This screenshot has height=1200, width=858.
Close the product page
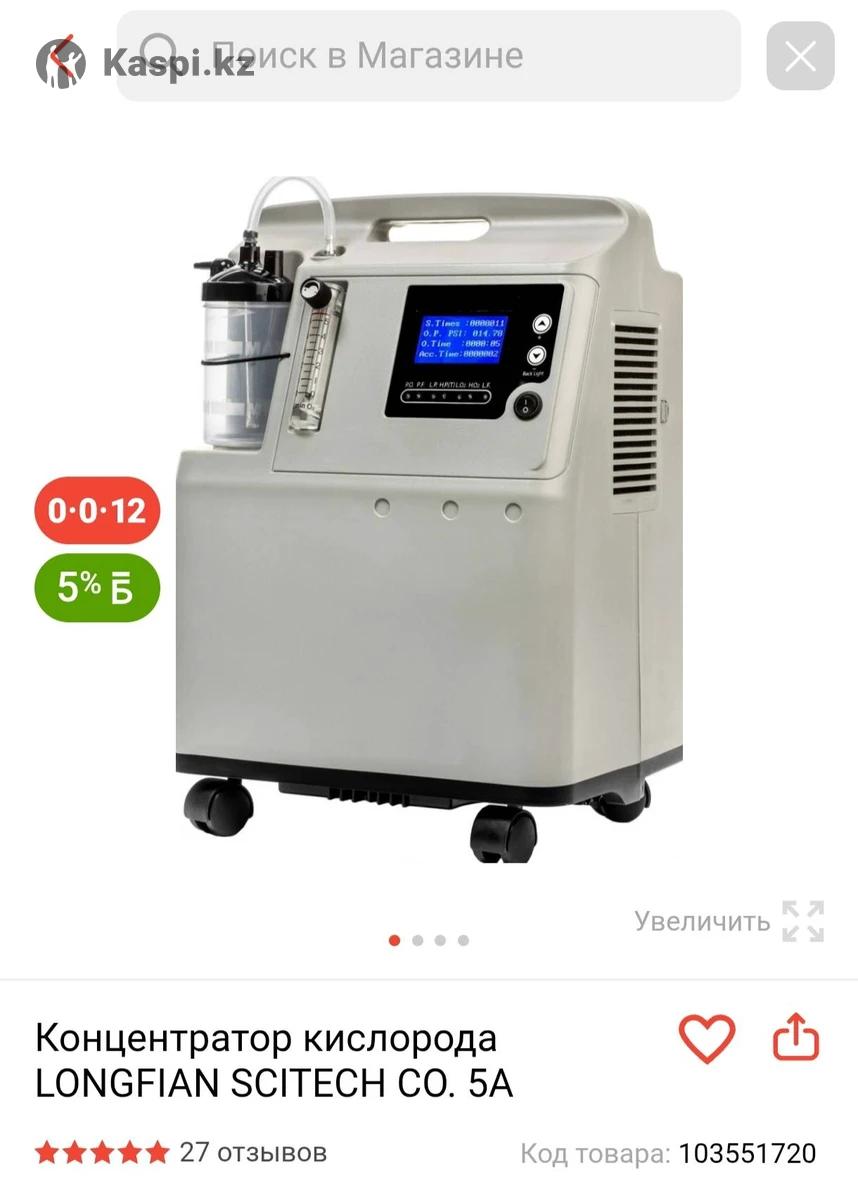pyautogui.click(x=800, y=57)
